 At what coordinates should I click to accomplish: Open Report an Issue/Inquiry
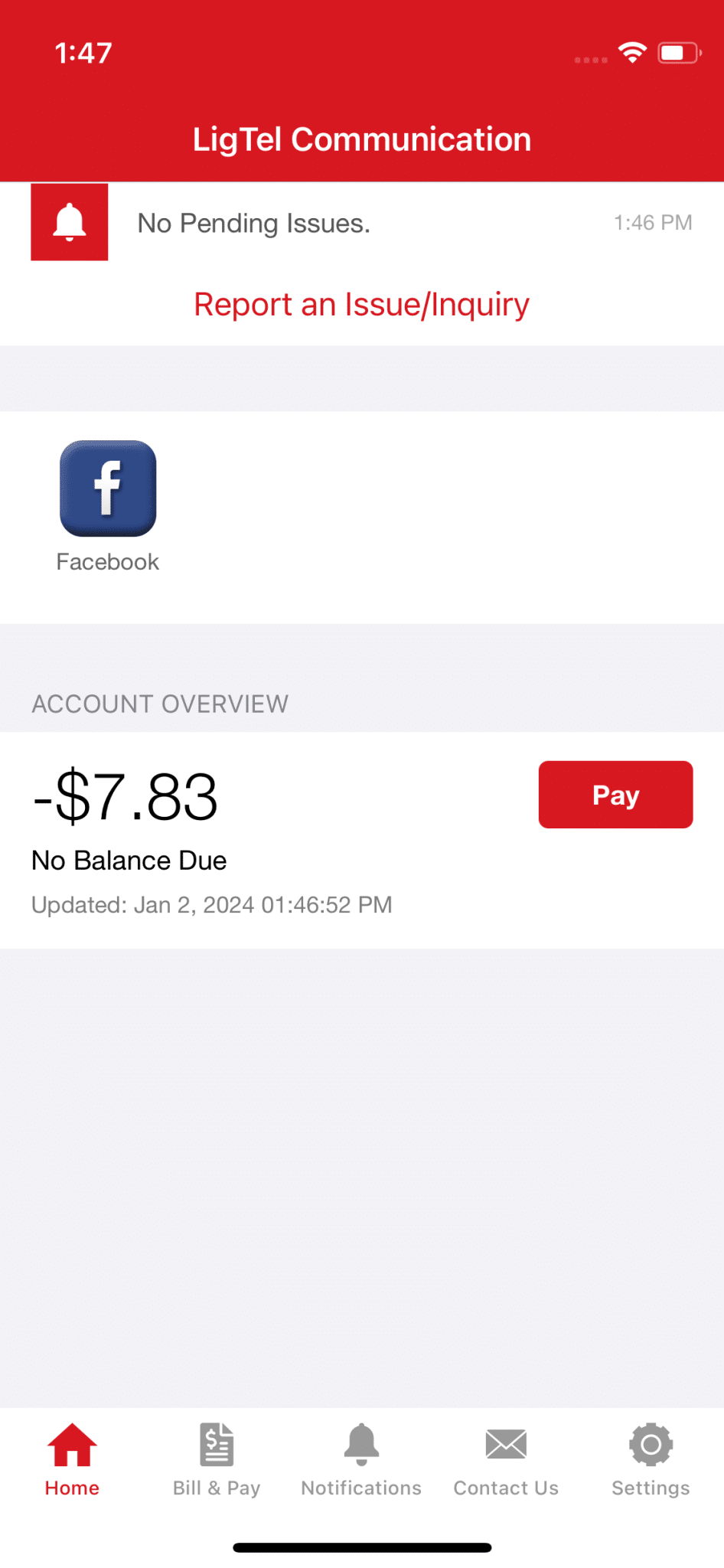coord(361,304)
